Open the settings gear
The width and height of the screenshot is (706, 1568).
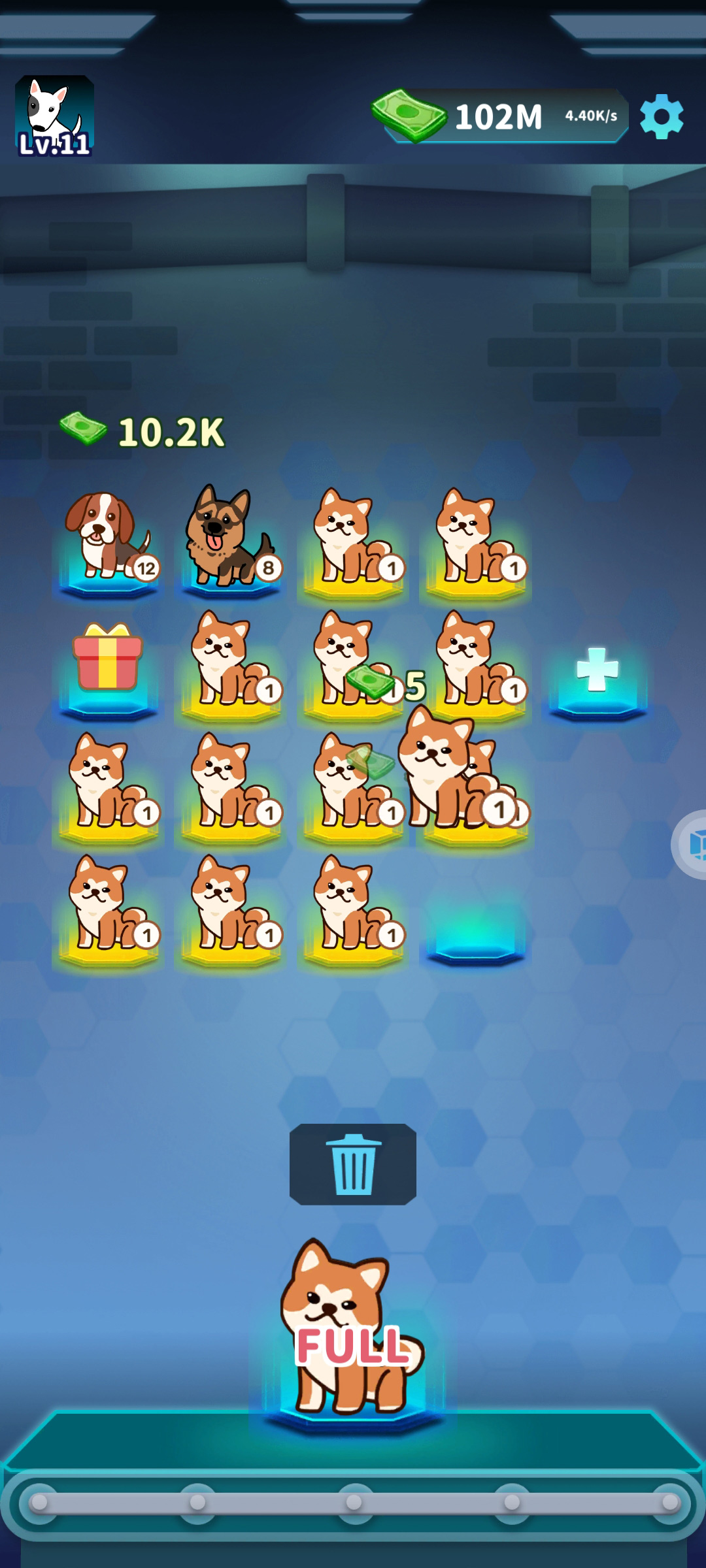point(662,116)
